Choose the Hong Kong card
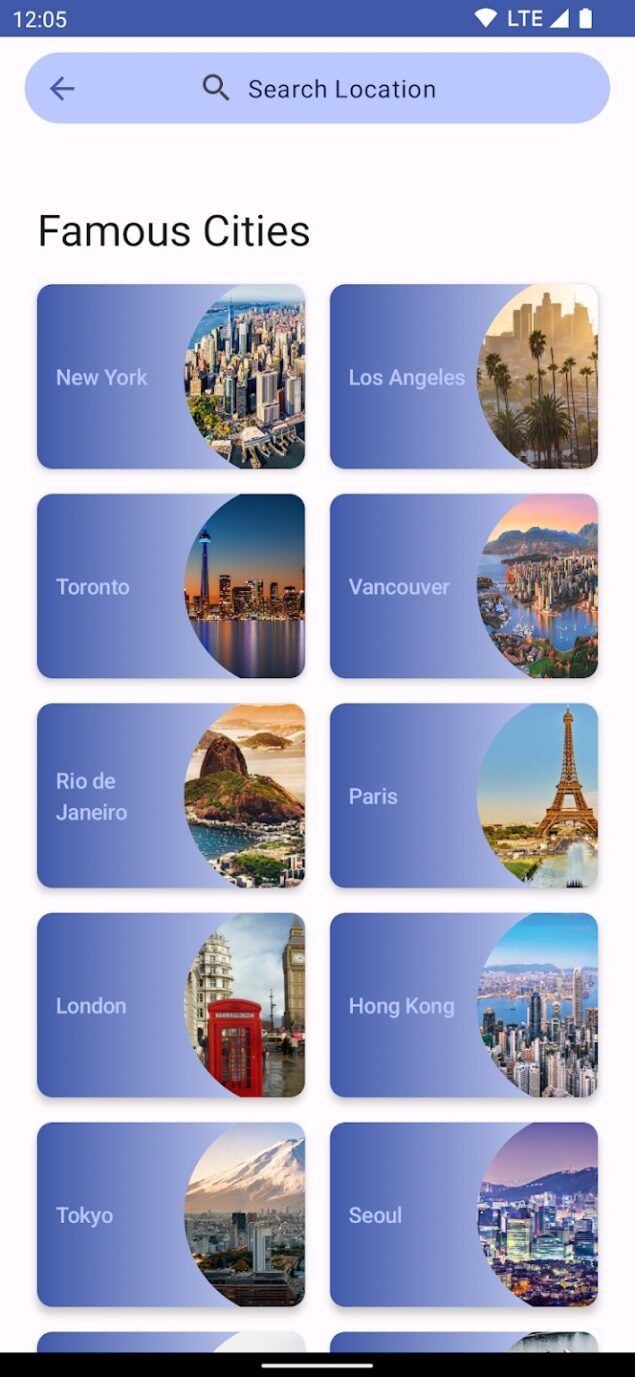Viewport: 635px width, 1377px height. click(x=464, y=1005)
